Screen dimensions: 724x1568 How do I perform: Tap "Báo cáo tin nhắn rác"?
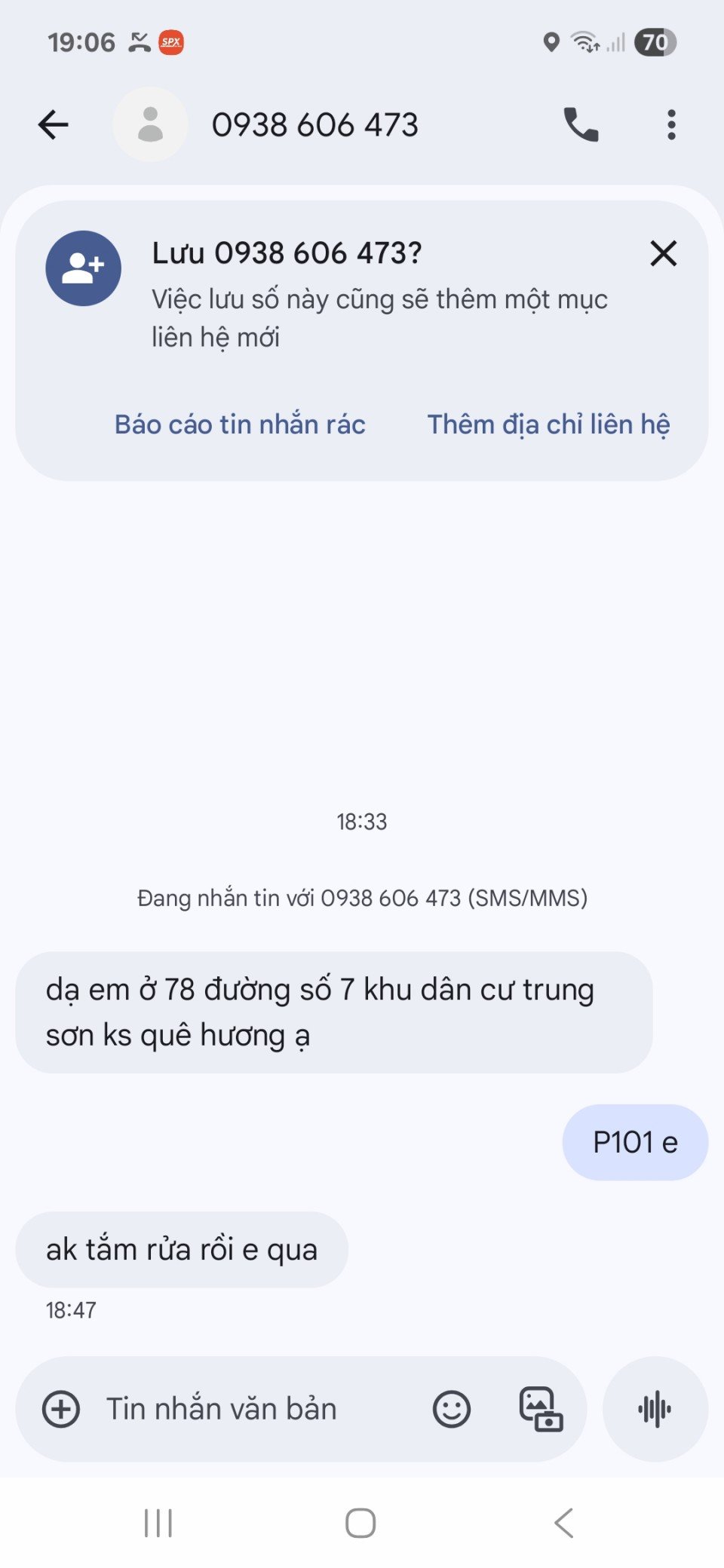click(x=240, y=424)
